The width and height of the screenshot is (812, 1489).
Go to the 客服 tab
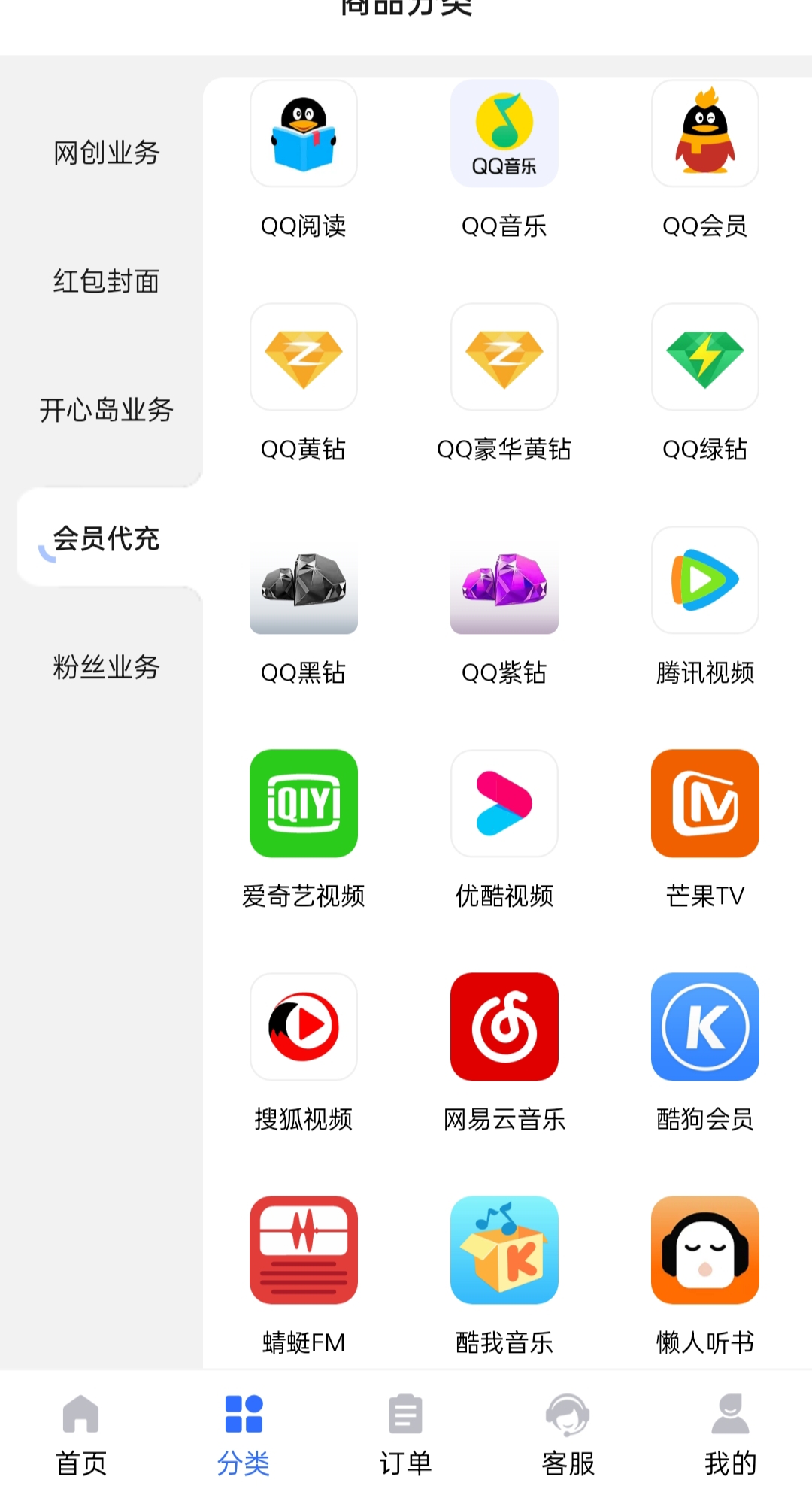(568, 1433)
